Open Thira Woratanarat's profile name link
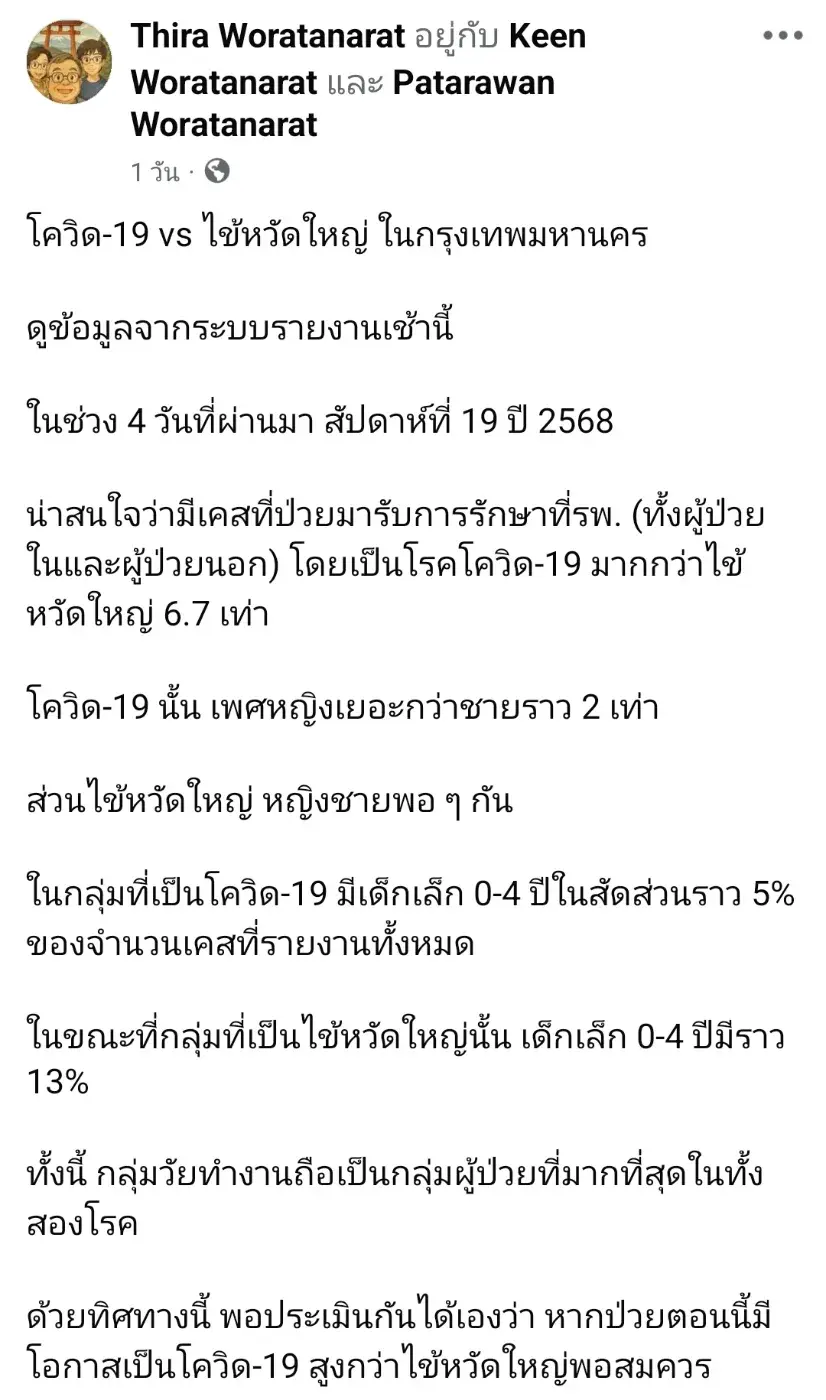Viewport: 826px width, 1400px height. [267, 36]
